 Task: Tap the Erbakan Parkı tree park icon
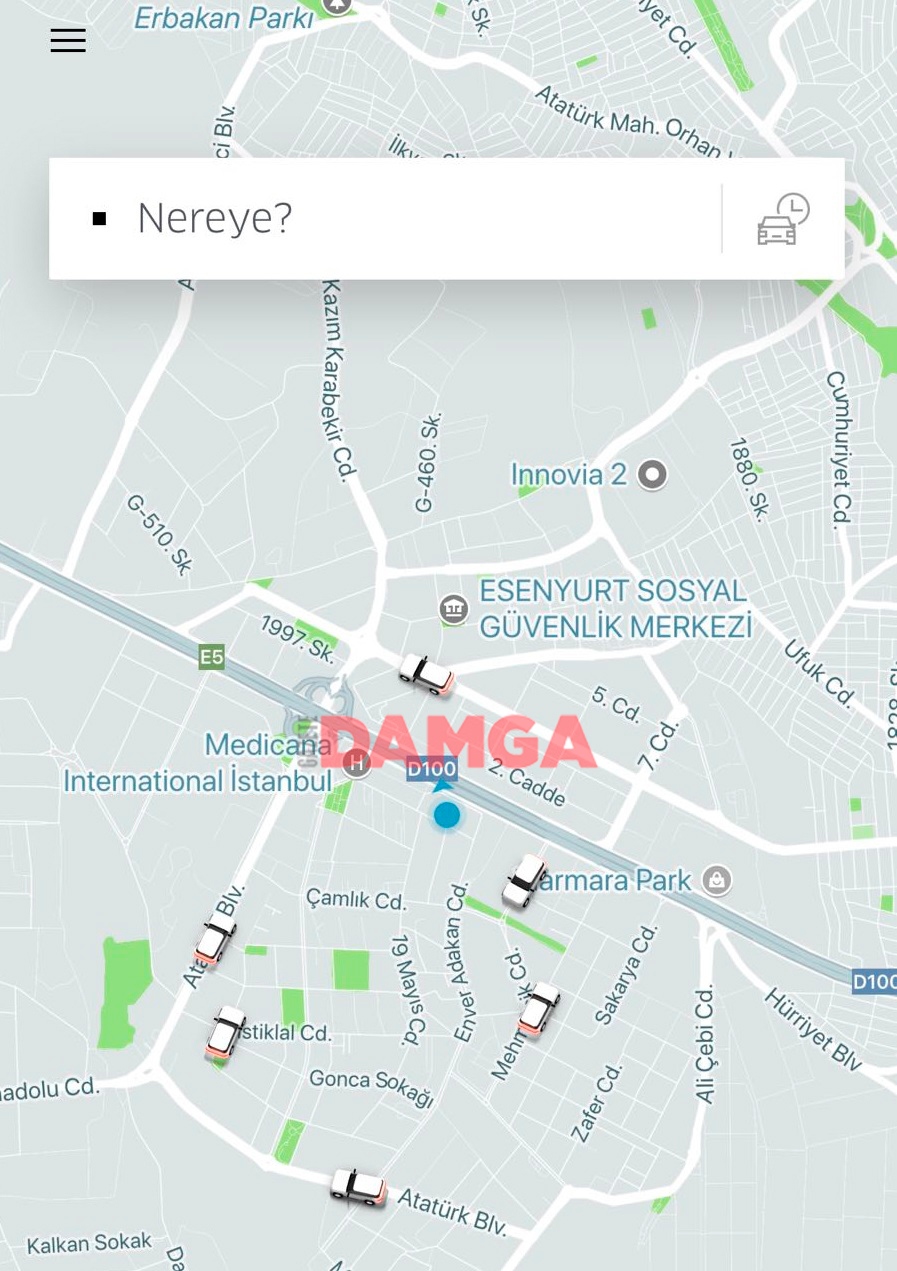pyautogui.click(x=336, y=5)
